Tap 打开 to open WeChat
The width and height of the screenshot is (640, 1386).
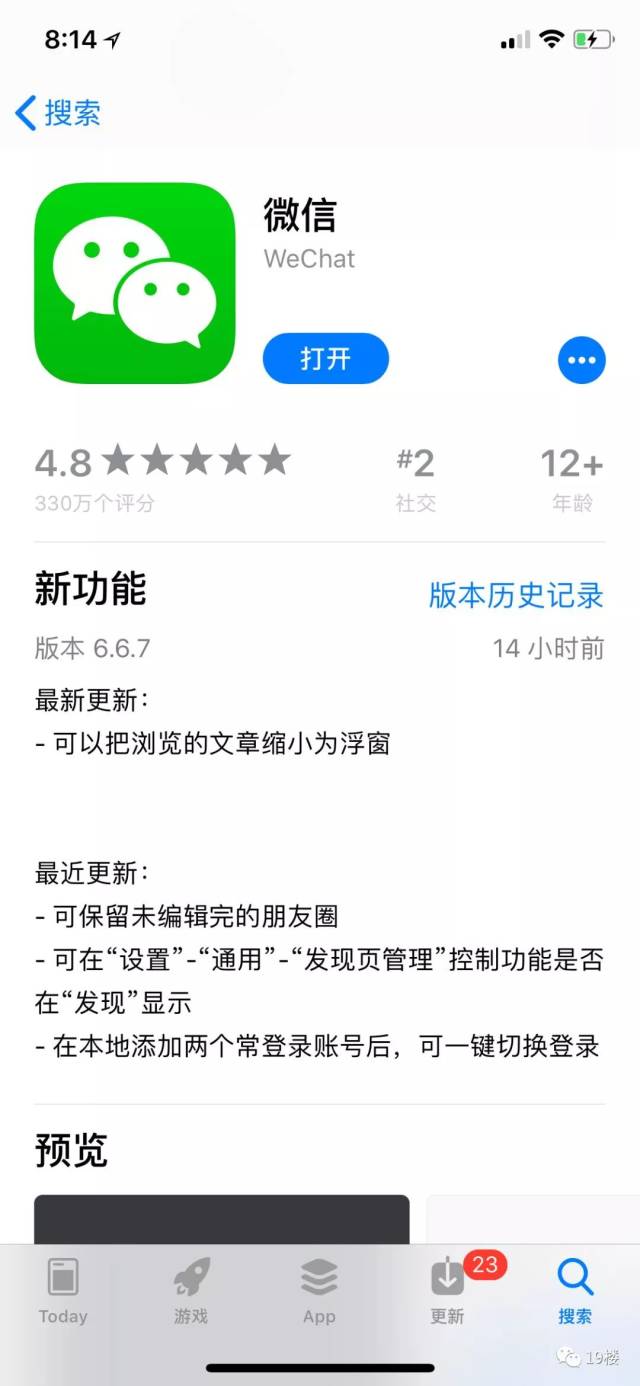click(x=325, y=358)
